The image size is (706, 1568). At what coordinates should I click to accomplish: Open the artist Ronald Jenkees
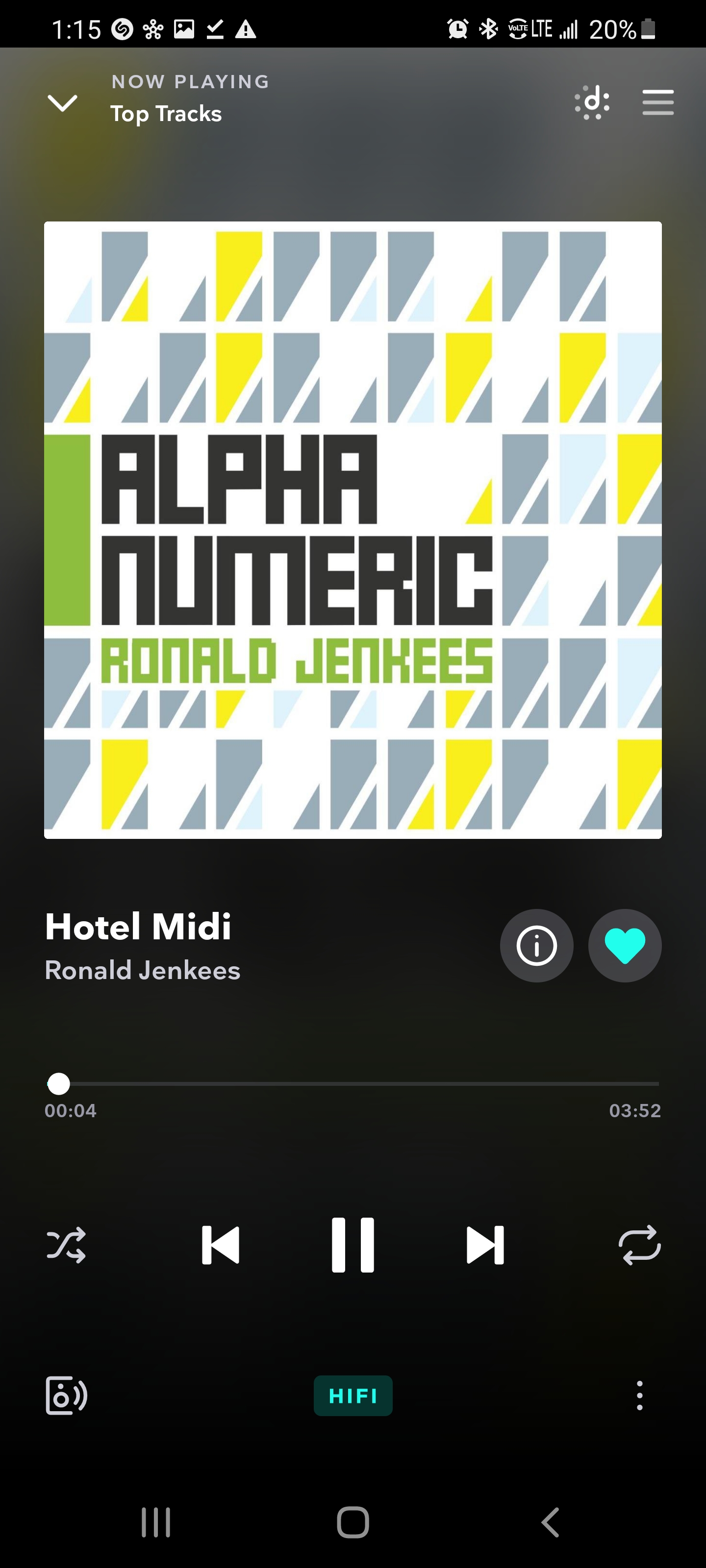click(x=143, y=970)
